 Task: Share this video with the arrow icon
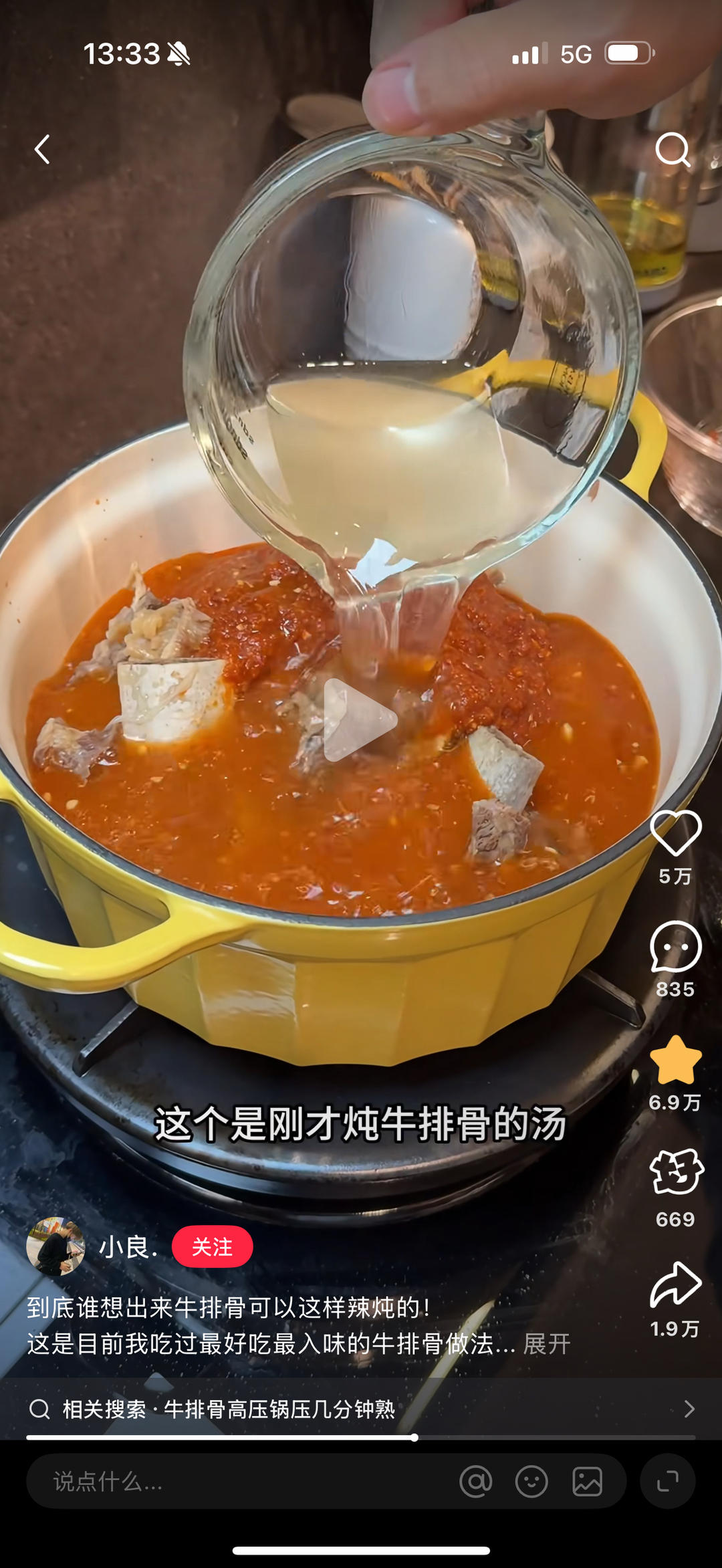click(x=675, y=1285)
